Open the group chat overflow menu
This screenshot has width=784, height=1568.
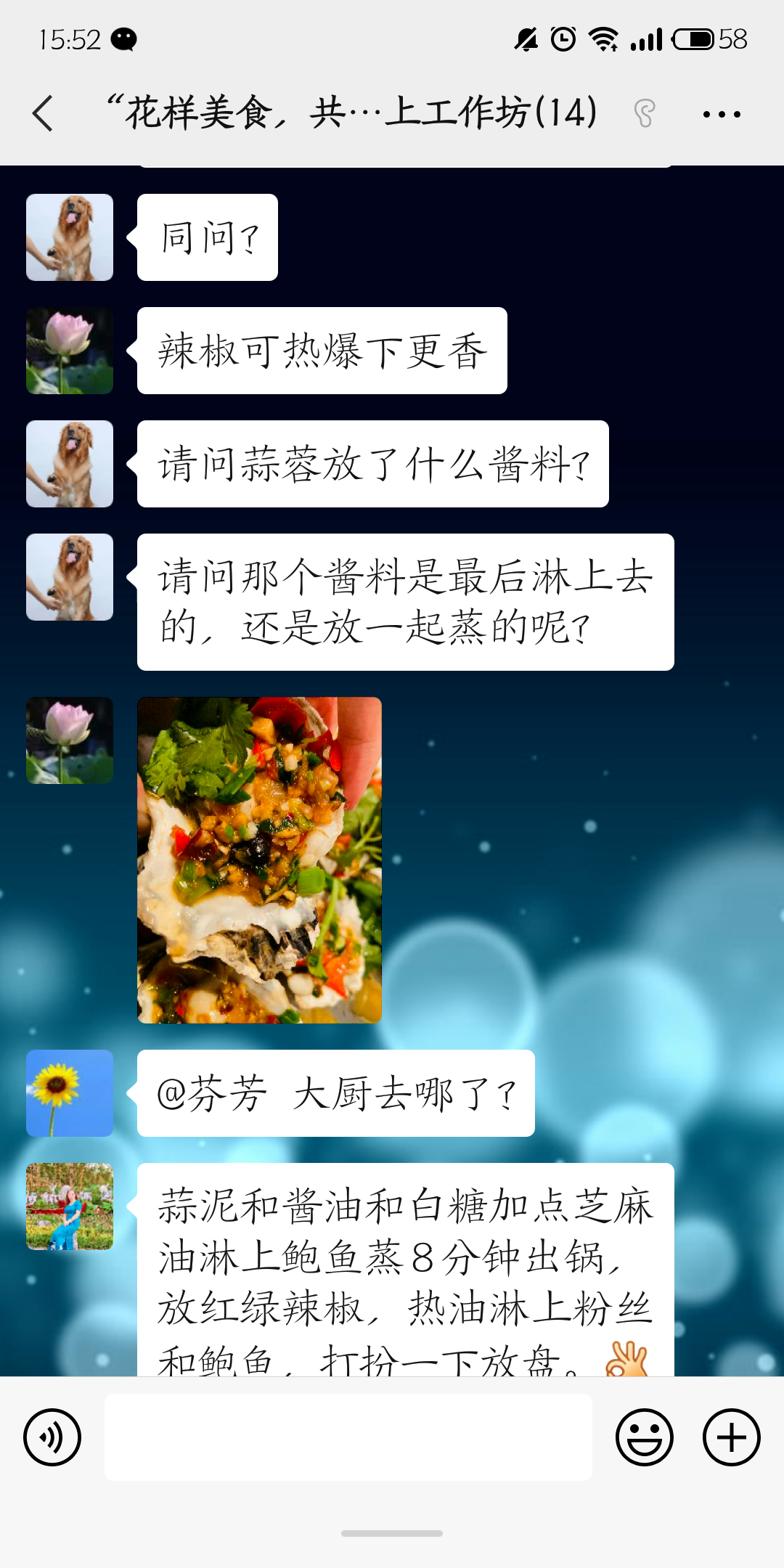(722, 114)
